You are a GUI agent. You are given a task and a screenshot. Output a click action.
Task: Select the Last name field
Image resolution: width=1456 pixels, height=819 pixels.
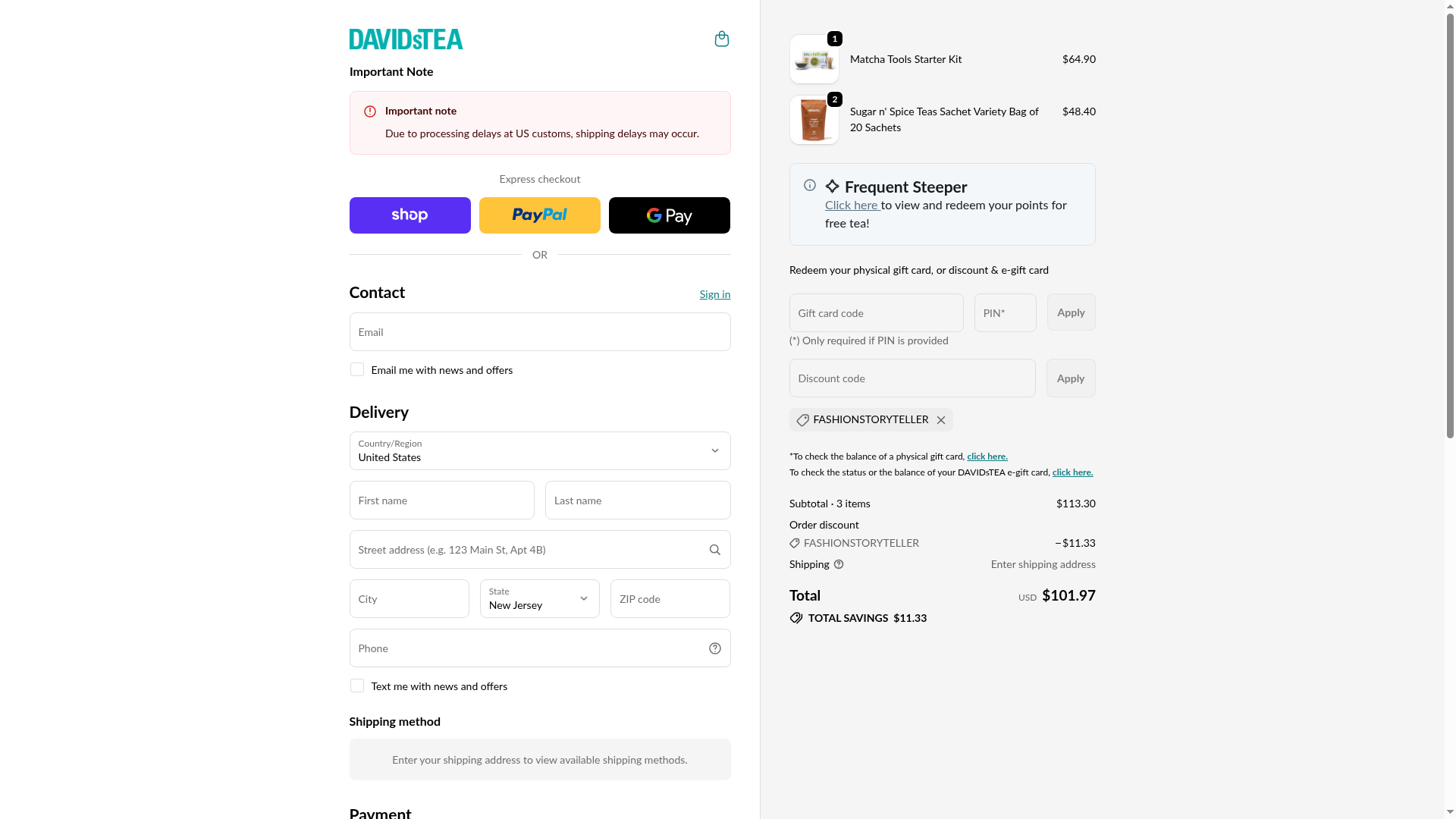pos(637,500)
